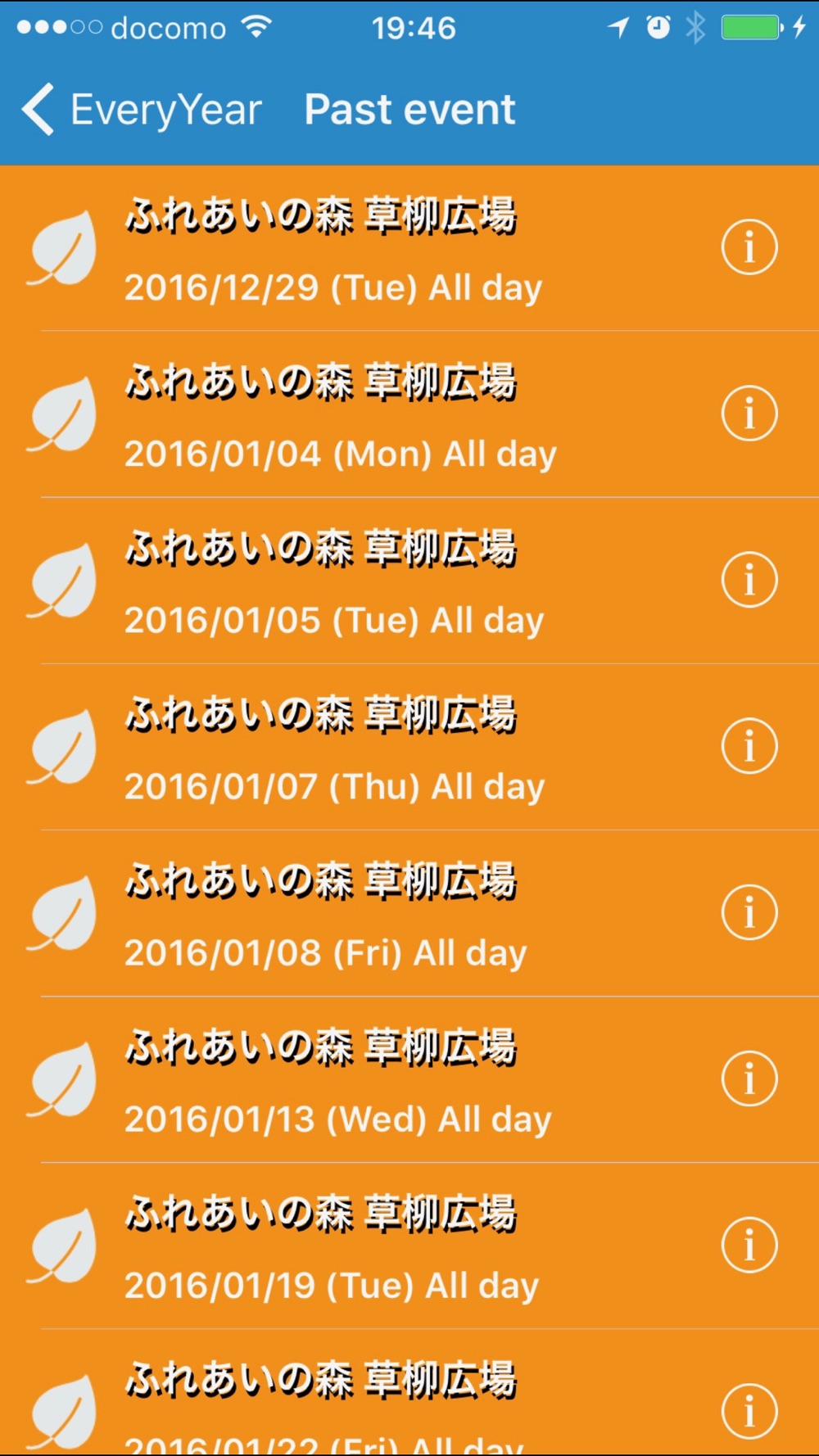This screenshot has width=819, height=1456.
Task: Open the 2016/01/07 (Thu) event
Action: (x=409, y=747)
